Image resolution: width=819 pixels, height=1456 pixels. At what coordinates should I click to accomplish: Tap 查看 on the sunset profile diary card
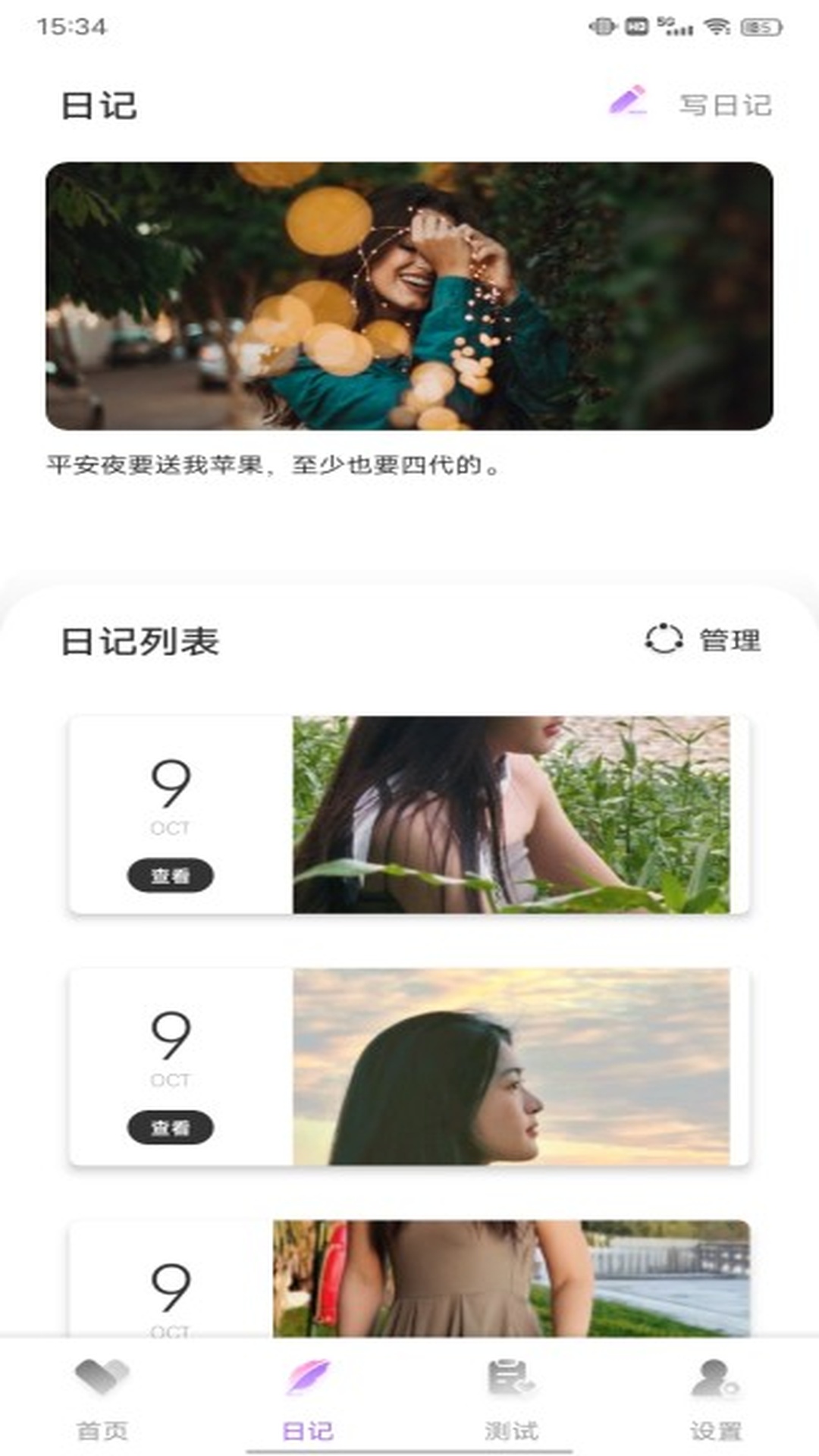(x=170, y=1128)
